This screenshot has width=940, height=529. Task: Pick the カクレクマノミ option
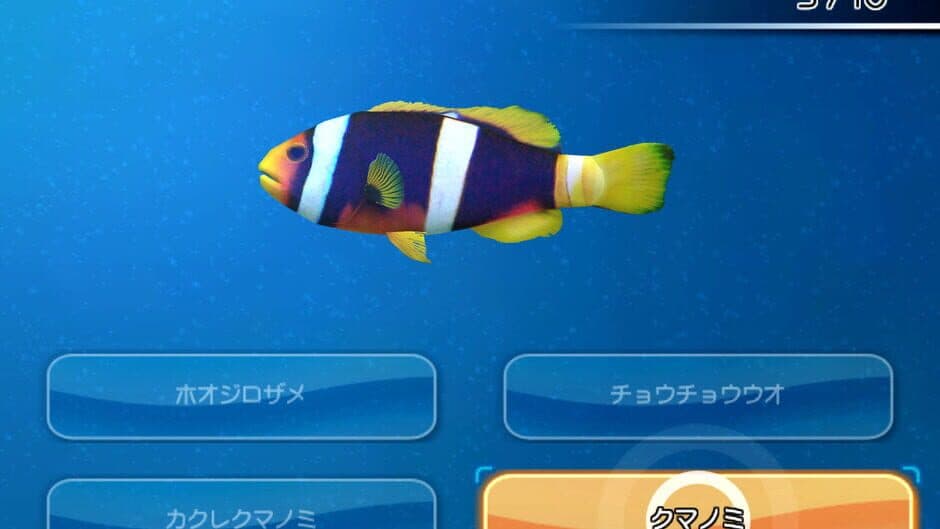tap(241, 510)
